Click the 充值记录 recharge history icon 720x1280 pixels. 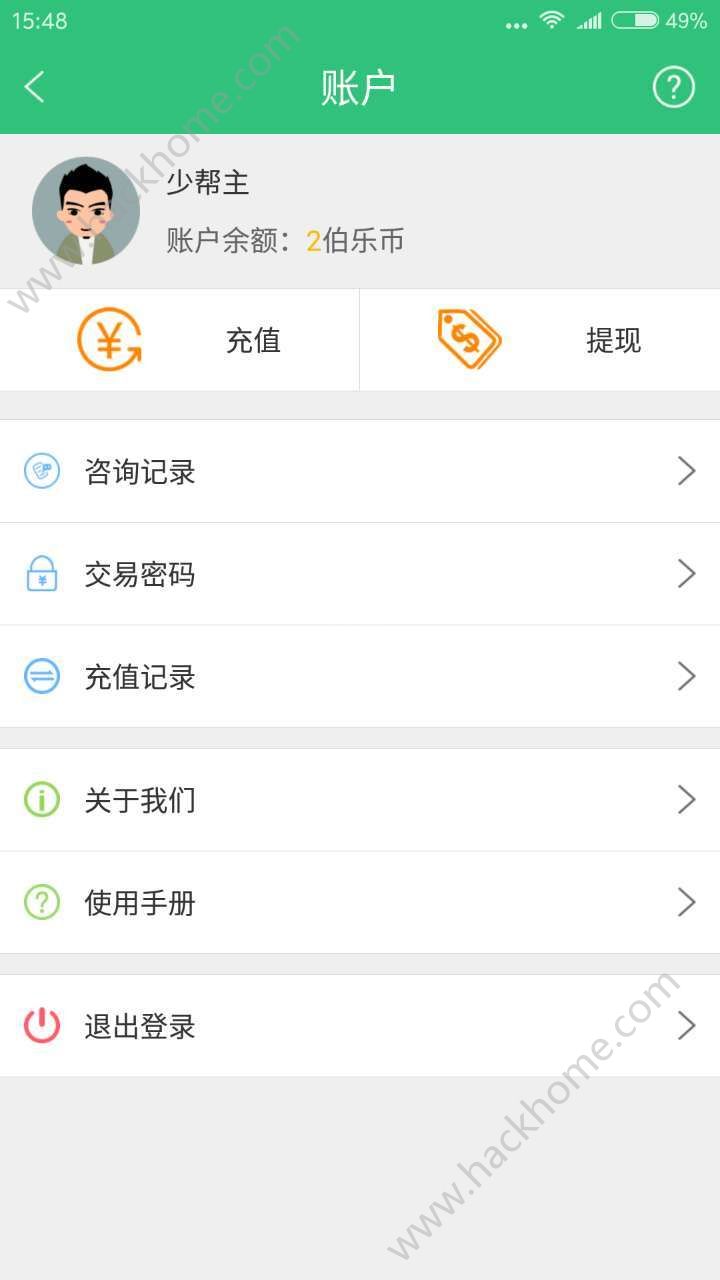click(40, 676)
